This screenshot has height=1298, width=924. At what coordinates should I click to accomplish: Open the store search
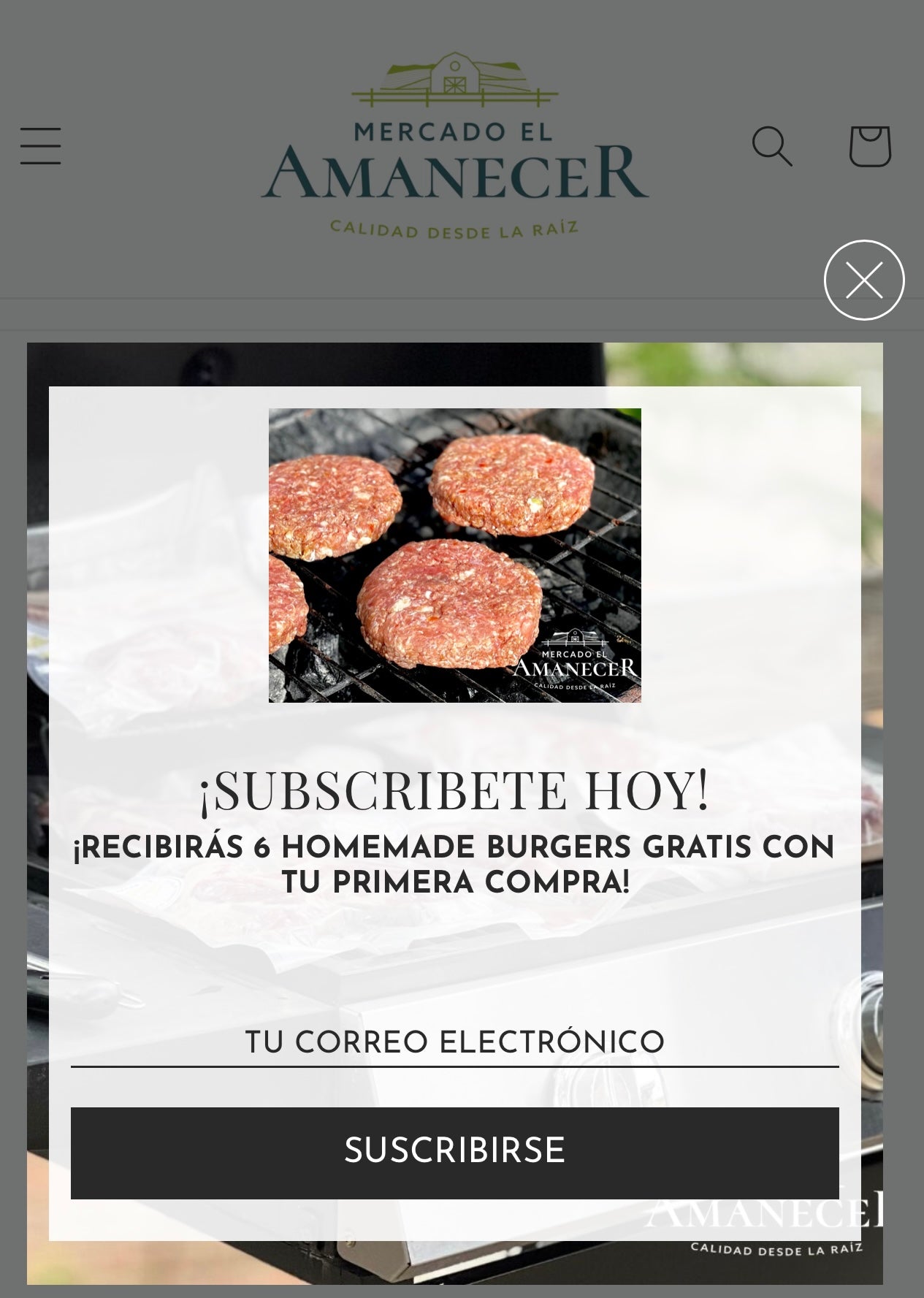pos(772,146)
